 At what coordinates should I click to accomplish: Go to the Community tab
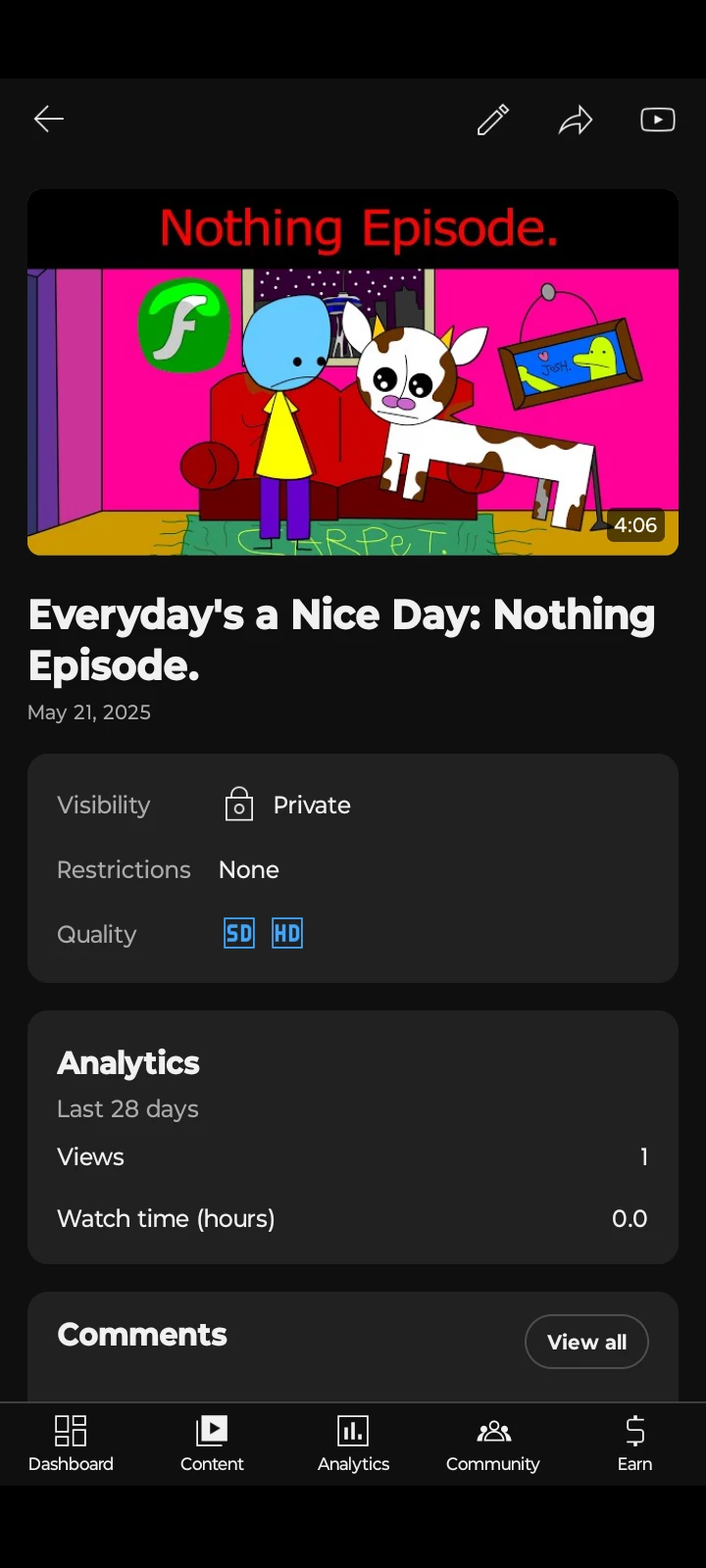(493, 1444)
